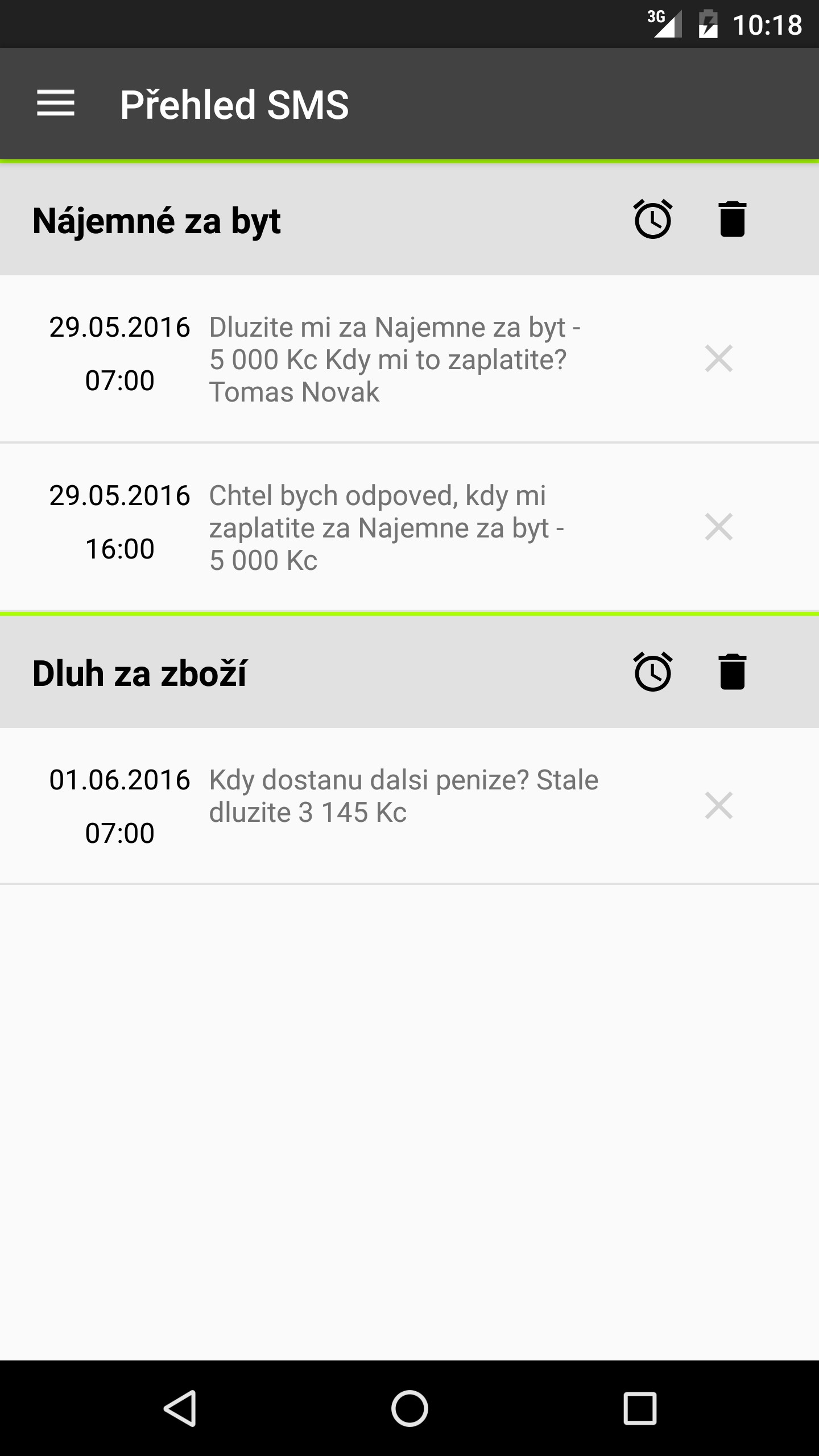Delete the Nájemné za byt group with trash icon
819x1456 pixels.
coord(732,219)
